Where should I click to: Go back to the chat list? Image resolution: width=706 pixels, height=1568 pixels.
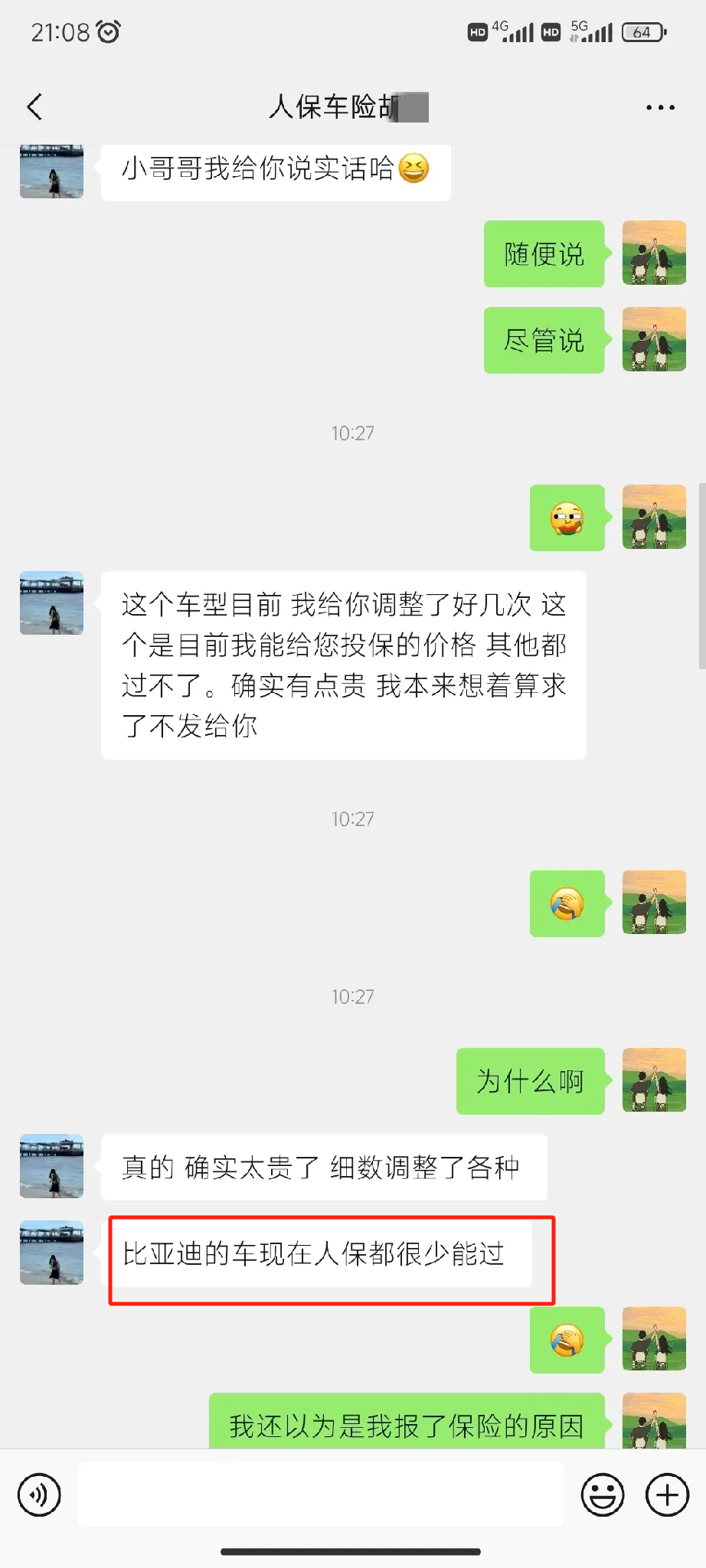[34, 106]
